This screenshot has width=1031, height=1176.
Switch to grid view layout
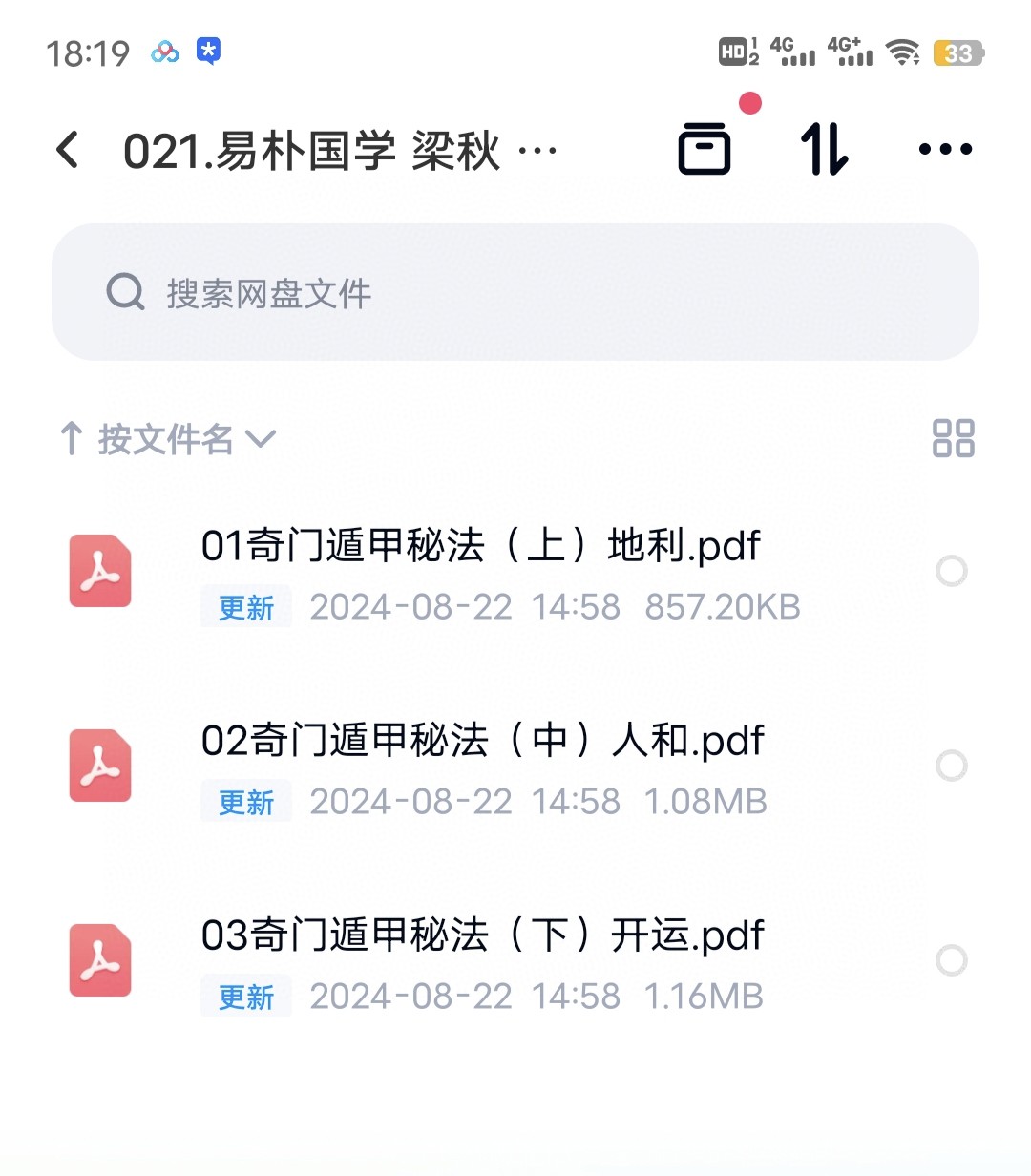tap(953, 438)
